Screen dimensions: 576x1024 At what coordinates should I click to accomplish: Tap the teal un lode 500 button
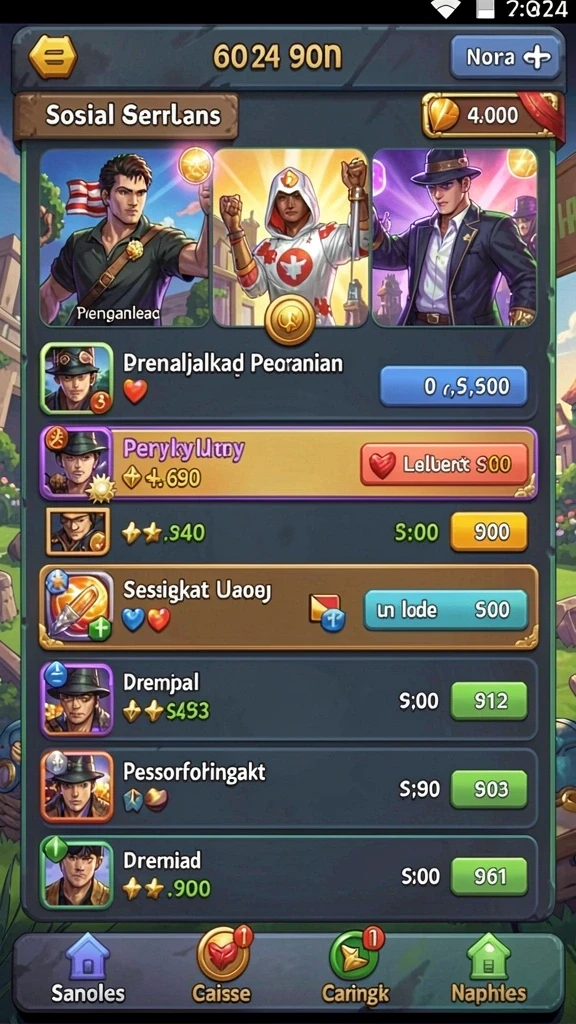point(445,610)
